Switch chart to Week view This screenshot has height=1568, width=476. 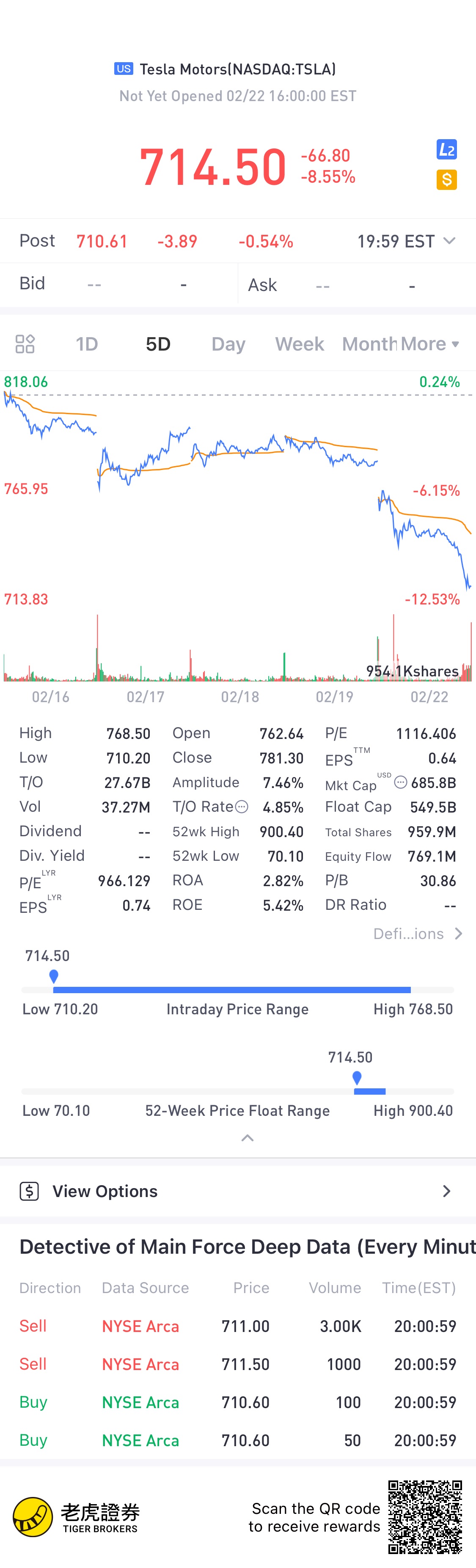pos(299,344)
